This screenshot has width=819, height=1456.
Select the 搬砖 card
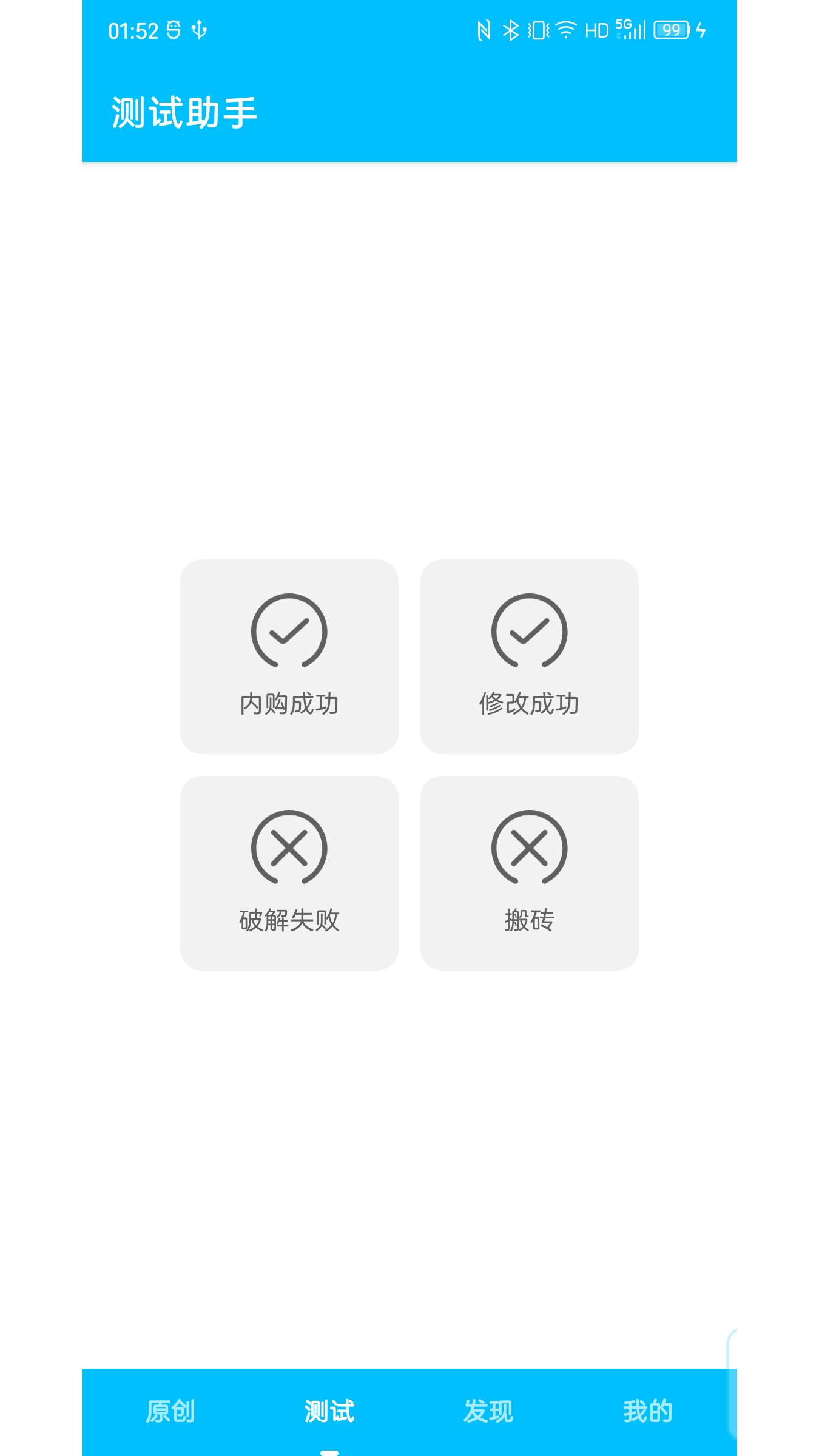point(529,873)
